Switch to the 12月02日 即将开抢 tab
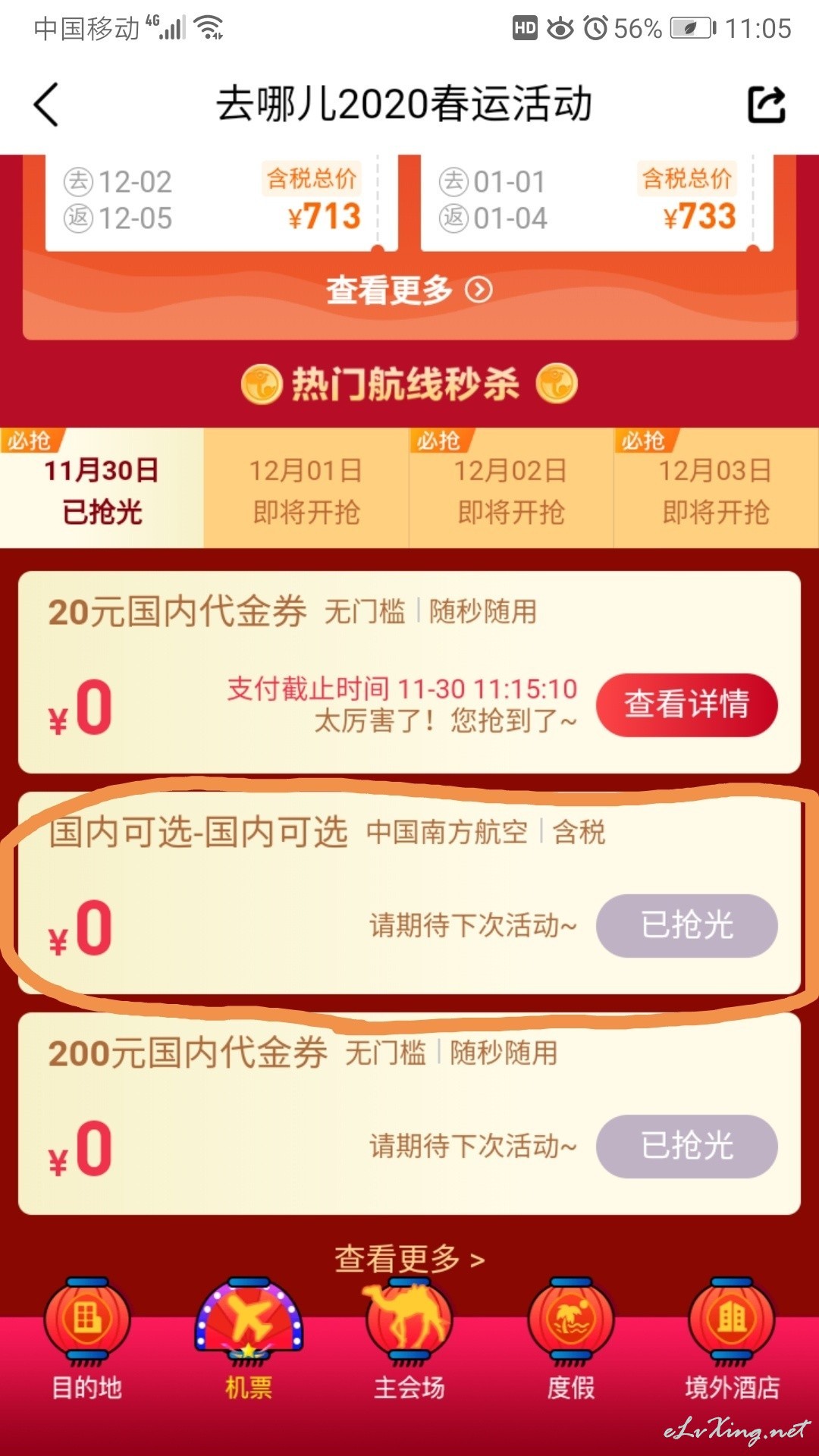This screenshot has height=1456, width=819. point(511,488)
